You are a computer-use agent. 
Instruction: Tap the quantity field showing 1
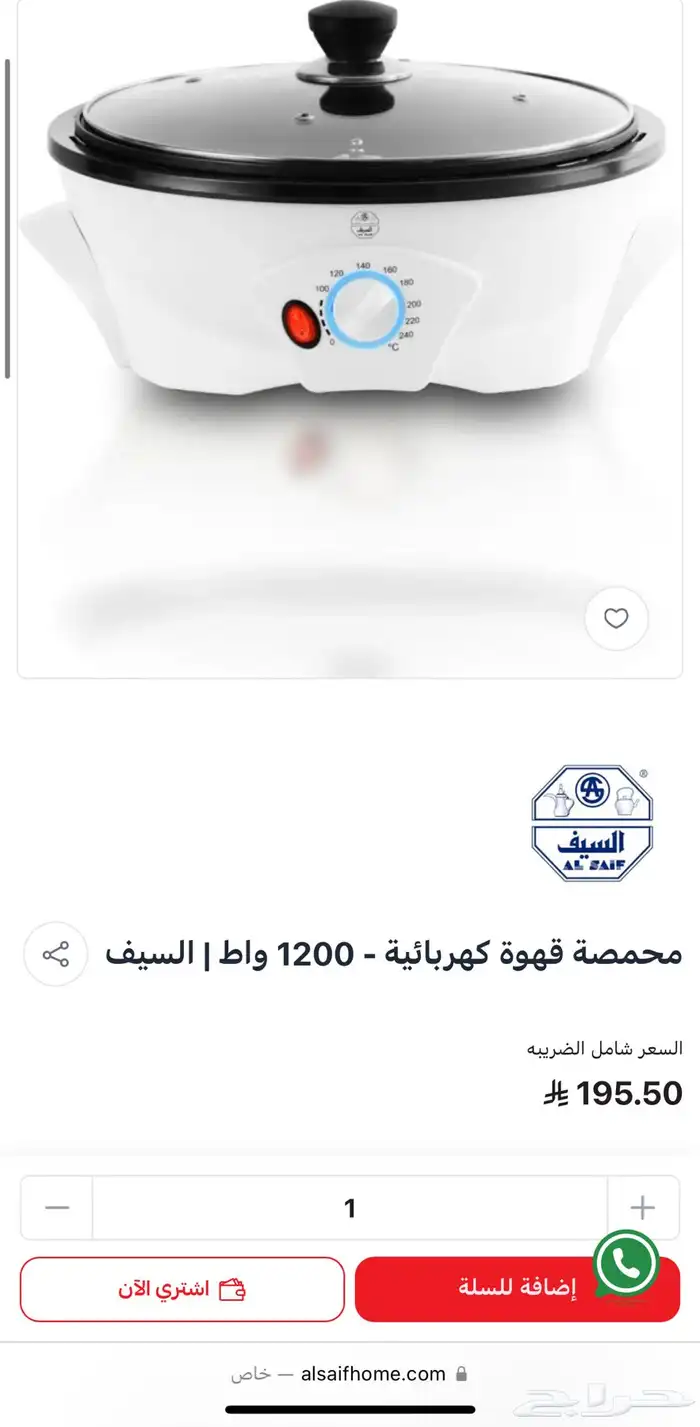pos(350,1207)
